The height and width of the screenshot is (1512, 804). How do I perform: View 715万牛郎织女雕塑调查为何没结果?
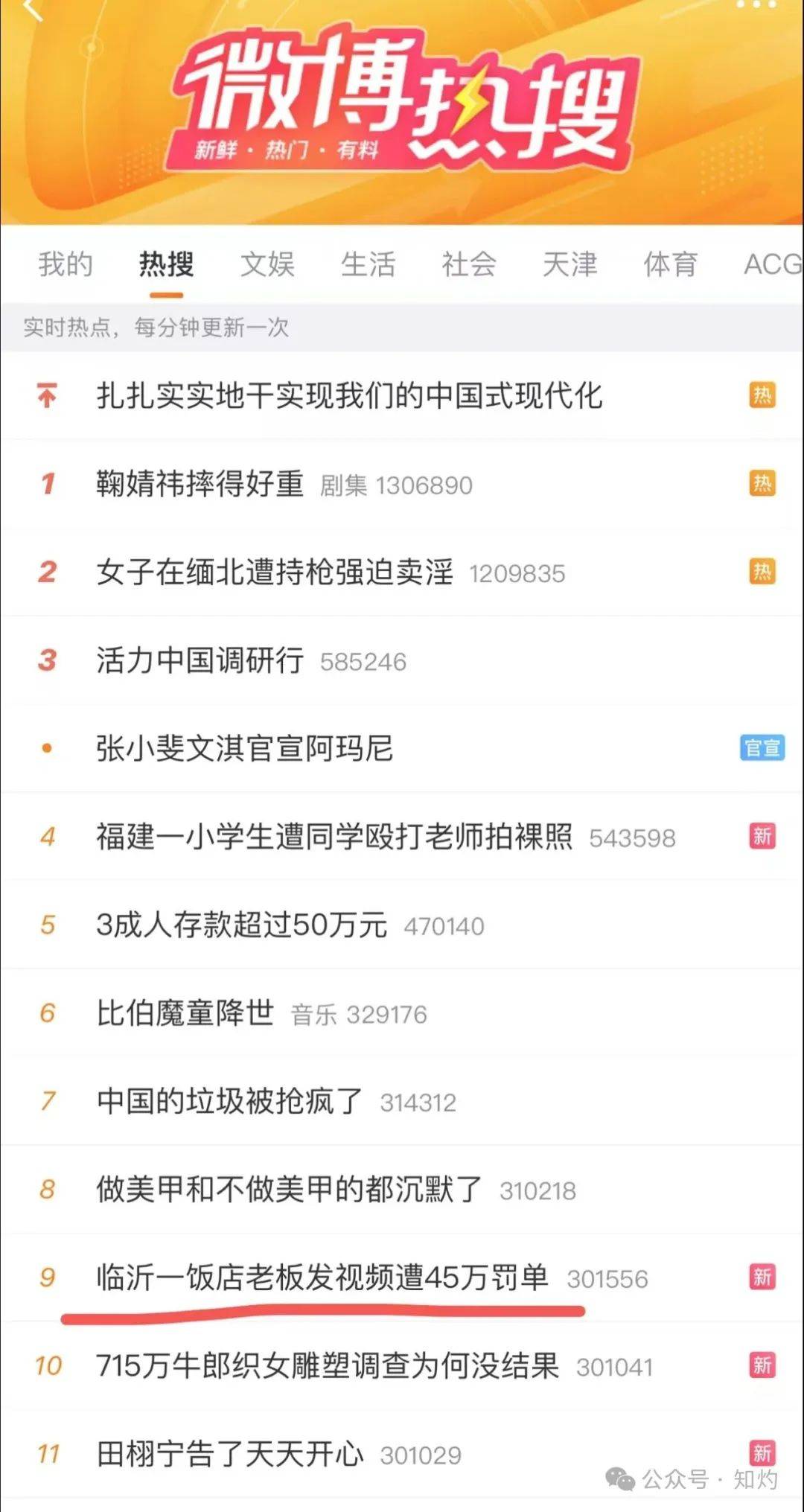[328, 1365]
